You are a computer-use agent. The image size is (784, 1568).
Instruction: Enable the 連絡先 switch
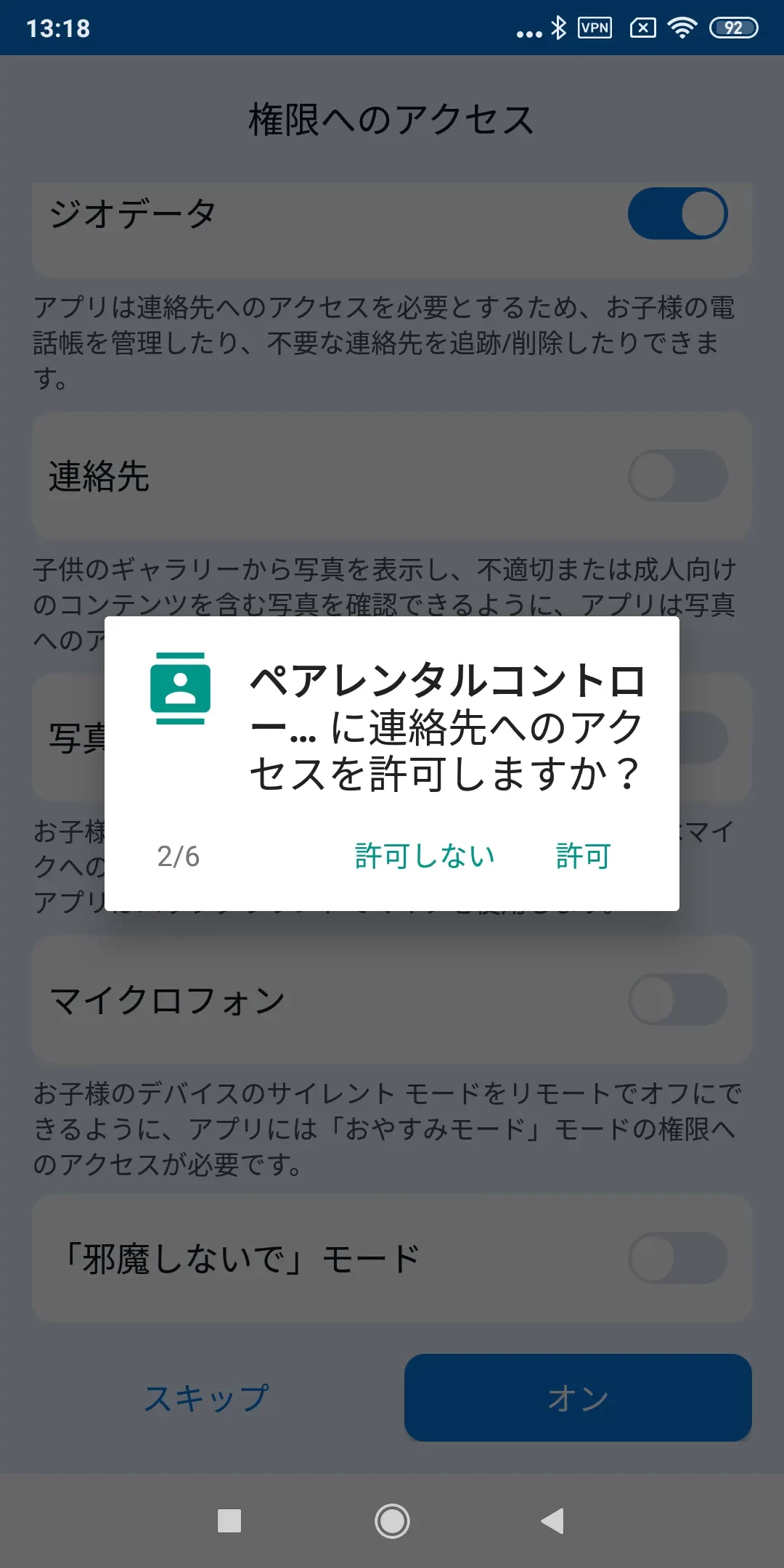[677, 475]
